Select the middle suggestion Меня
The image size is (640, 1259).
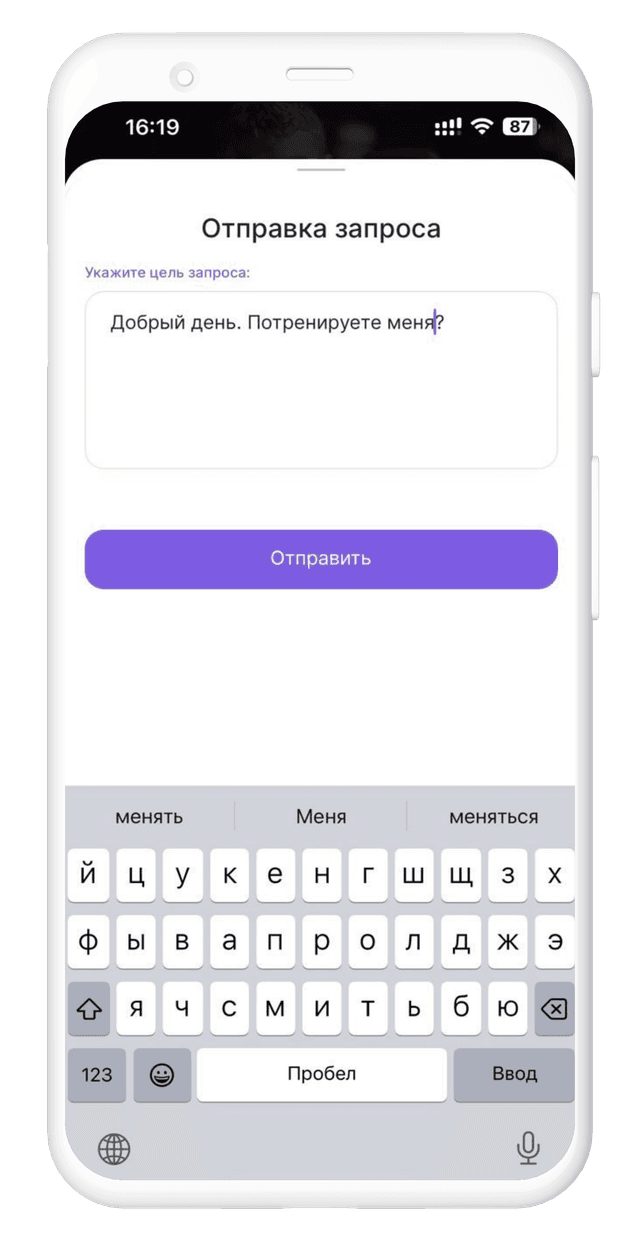coord(321,817)
